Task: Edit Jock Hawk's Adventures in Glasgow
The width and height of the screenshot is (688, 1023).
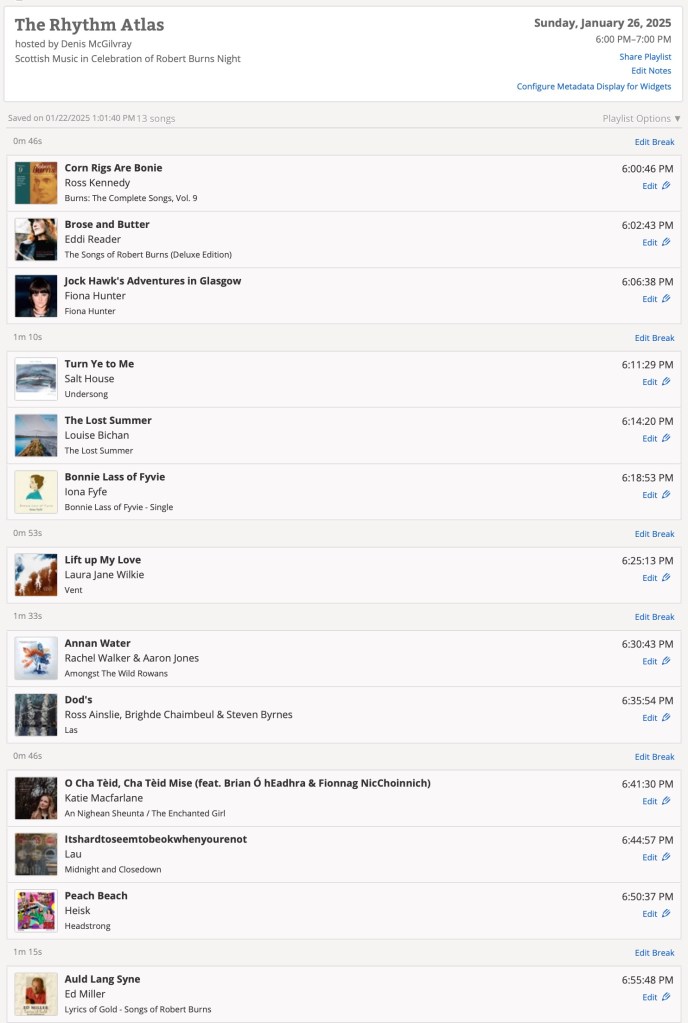Action: pyautogui.click(x=655, y=299)
